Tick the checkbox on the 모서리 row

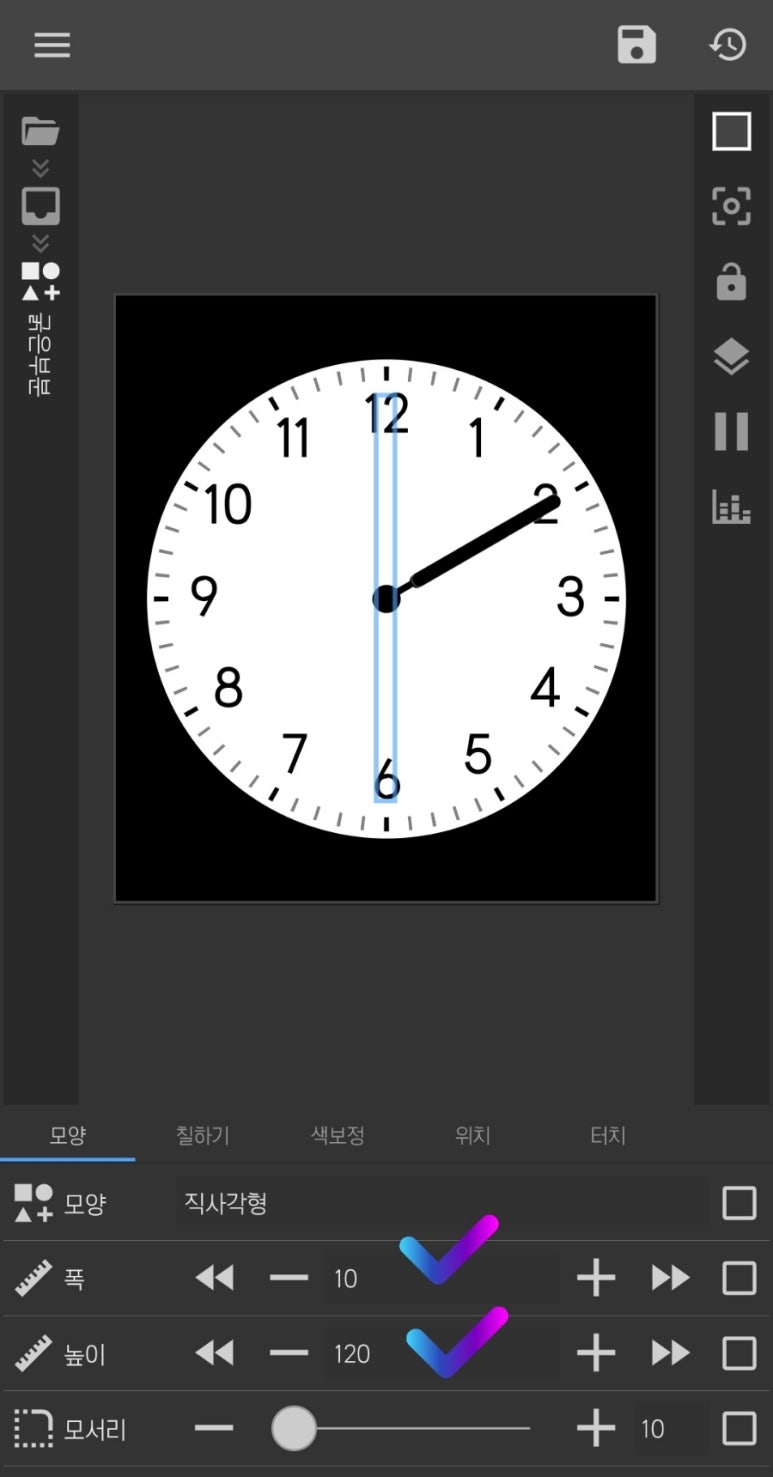739,1429
